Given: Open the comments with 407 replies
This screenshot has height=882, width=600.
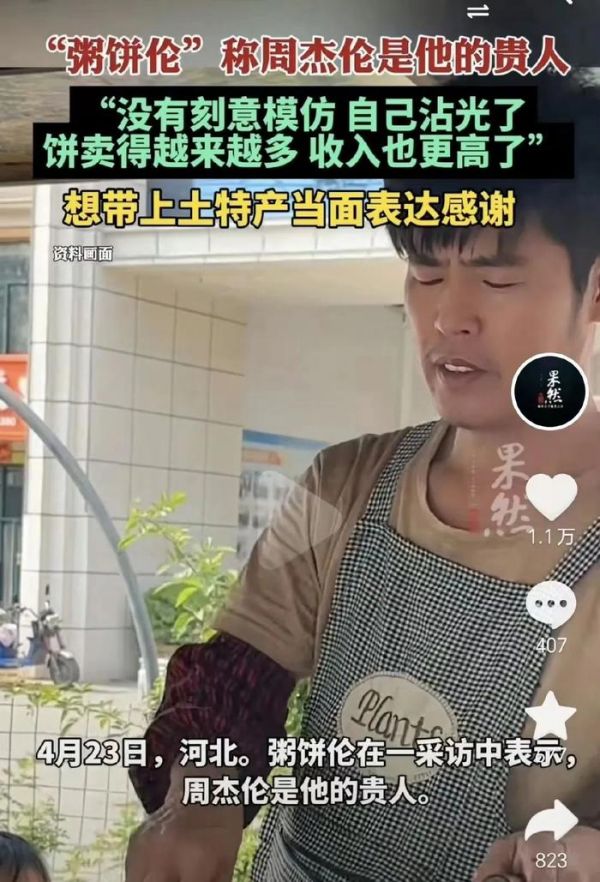Looking at the screenshot, I should pos(551,606).
